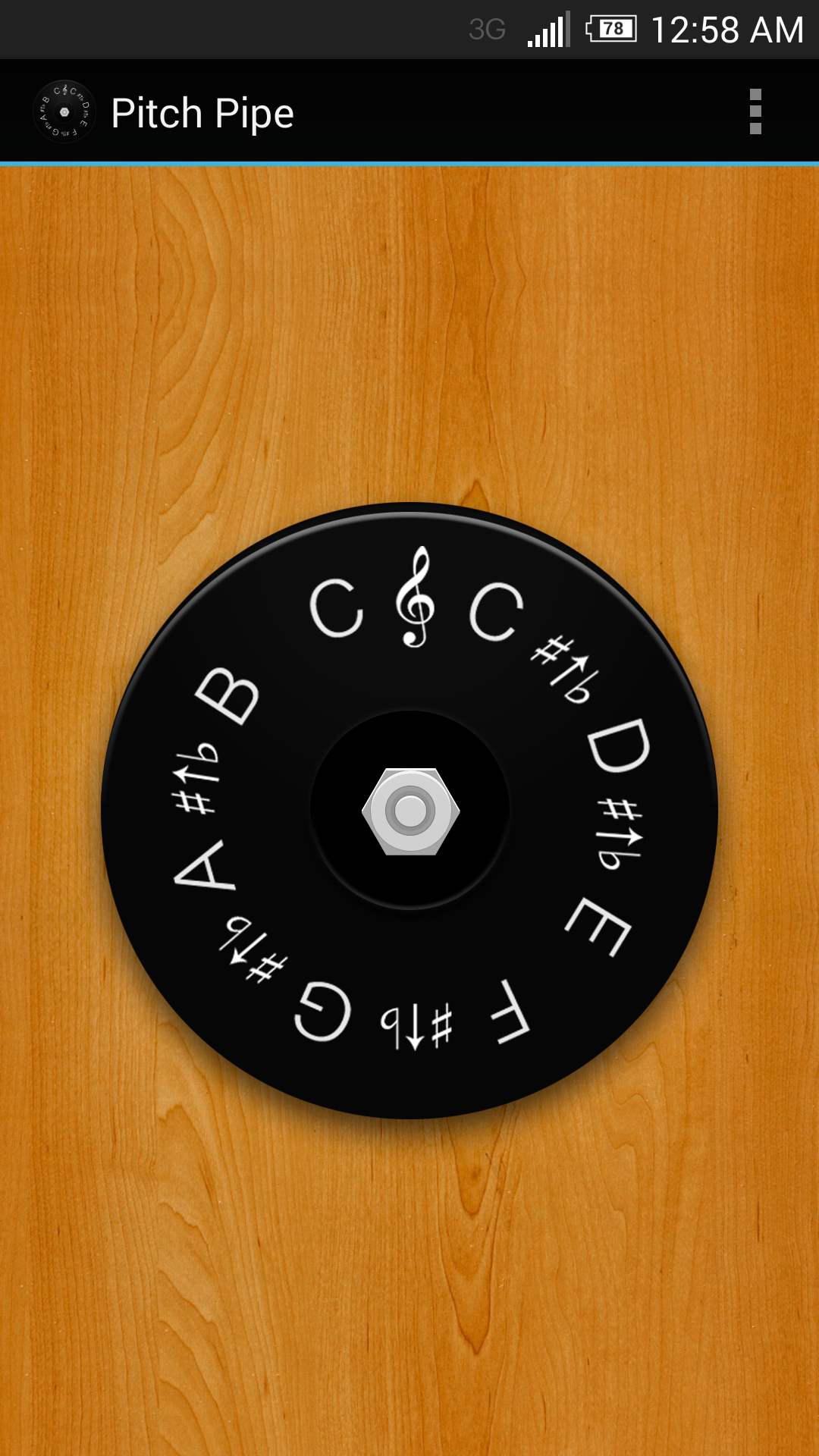The width and height of the screenshot is (819, 1456).
Task: Tap the F note on the wheel
Action: (x=510, y=1011)
